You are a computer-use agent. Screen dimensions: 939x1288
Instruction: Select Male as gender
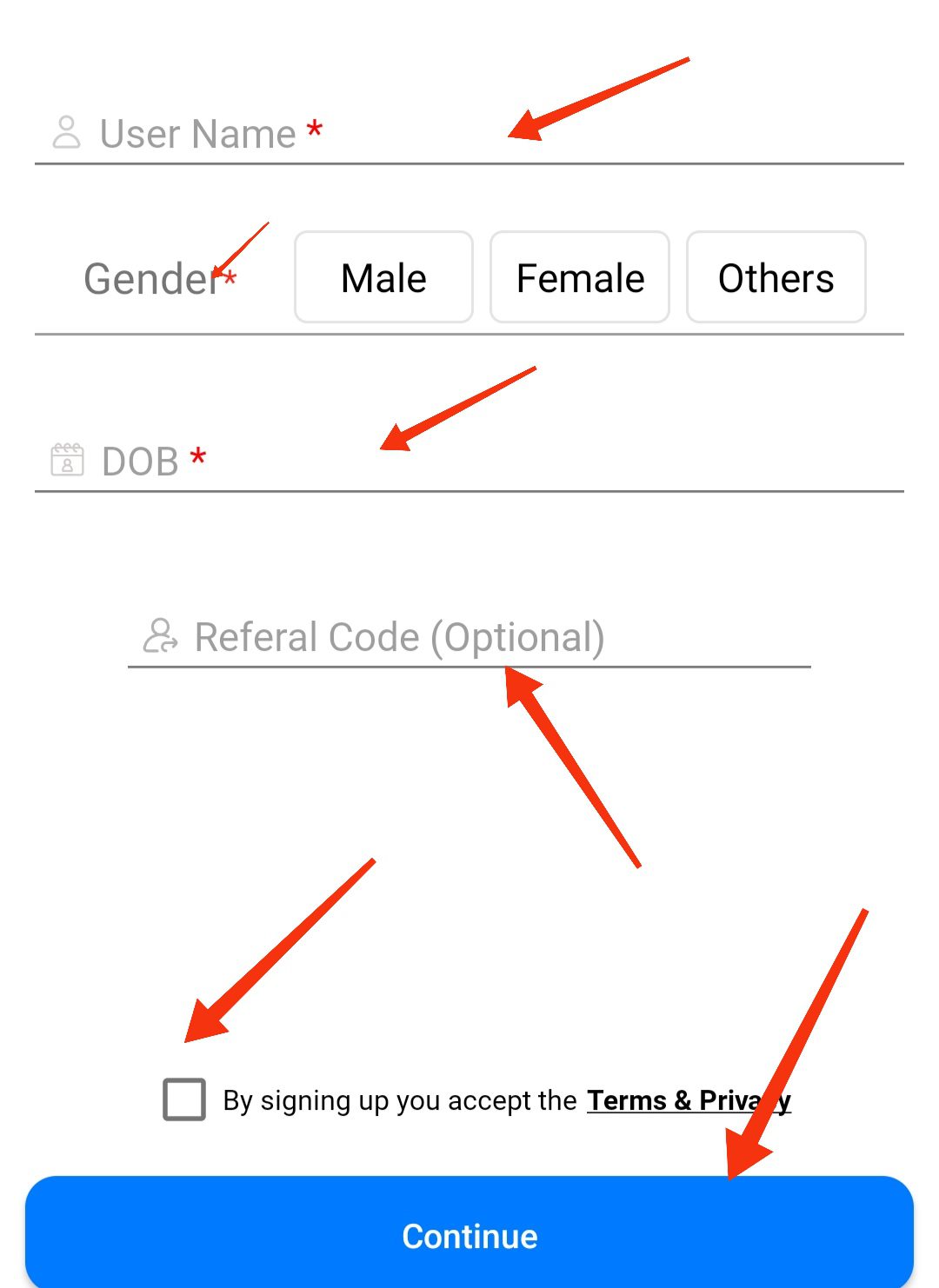383,277
